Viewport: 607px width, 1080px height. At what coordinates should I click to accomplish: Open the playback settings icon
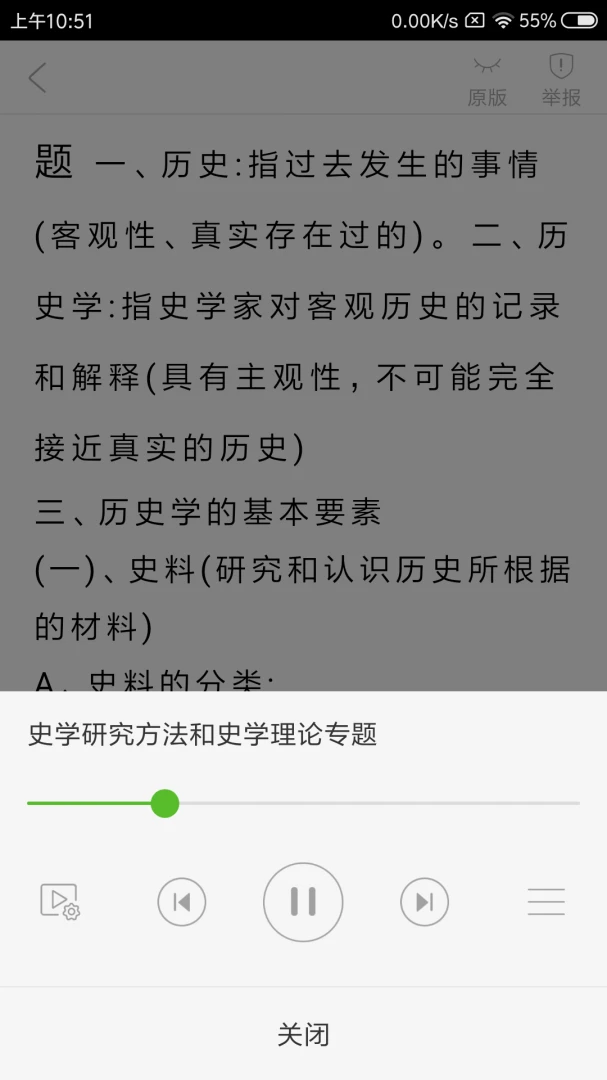coord(59,901)
